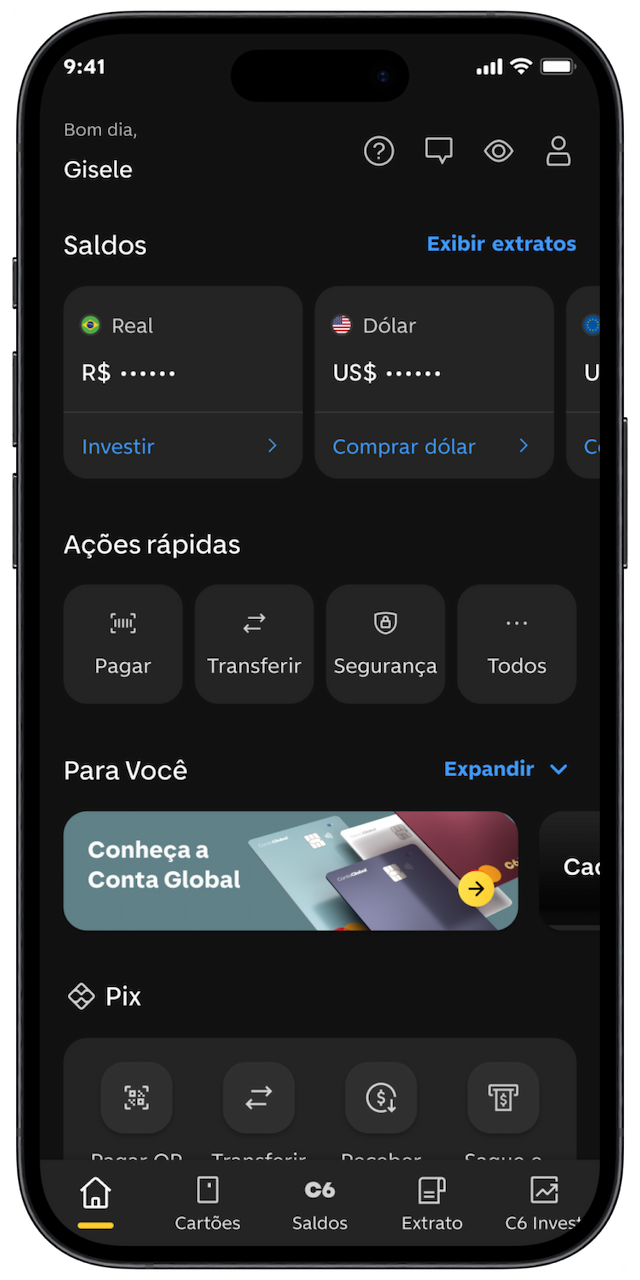640x1280 pixels.
Task: Tap the Pix receive money button
Action: 381,1098
